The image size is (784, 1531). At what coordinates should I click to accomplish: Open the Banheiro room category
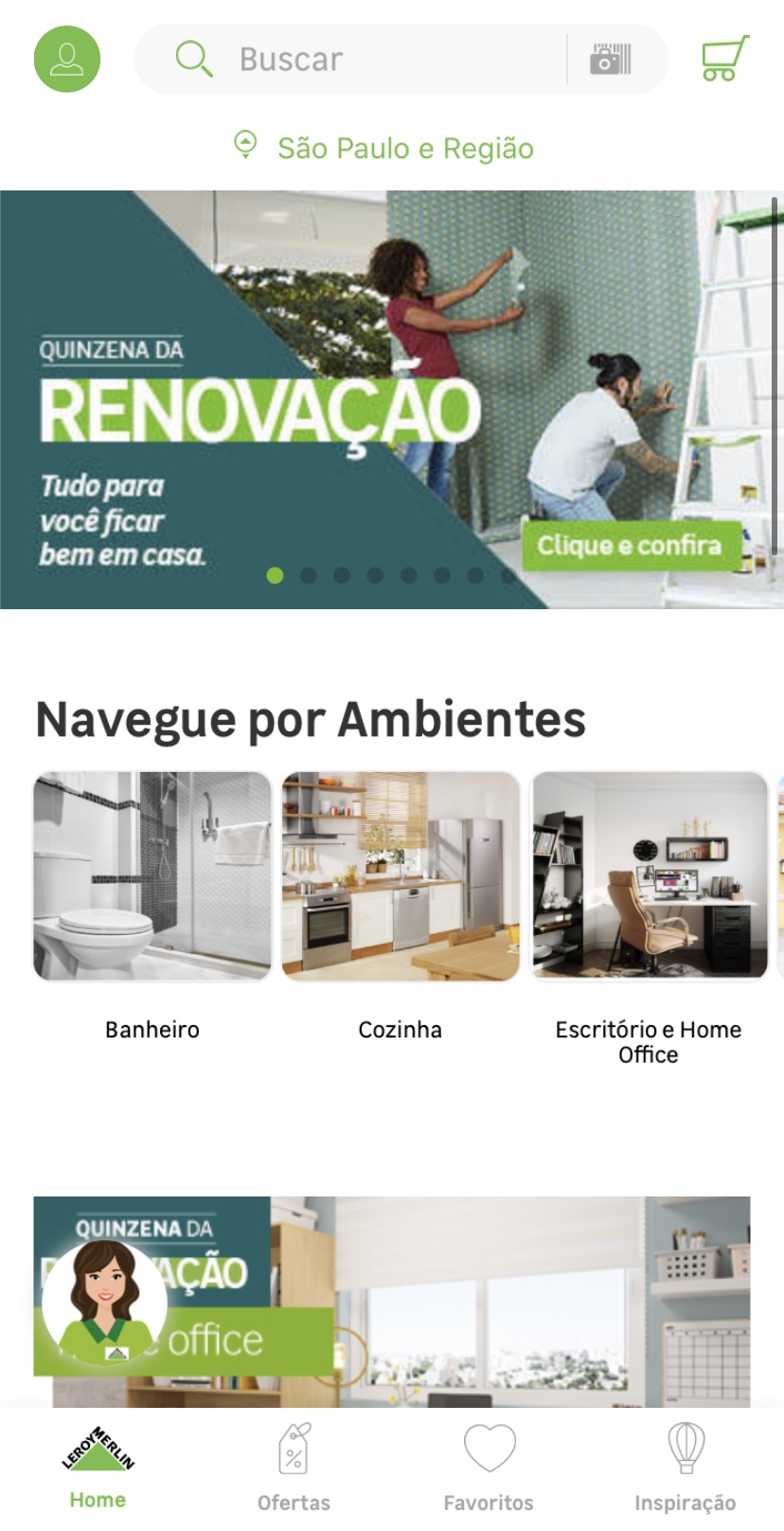[x=152, y=876]
